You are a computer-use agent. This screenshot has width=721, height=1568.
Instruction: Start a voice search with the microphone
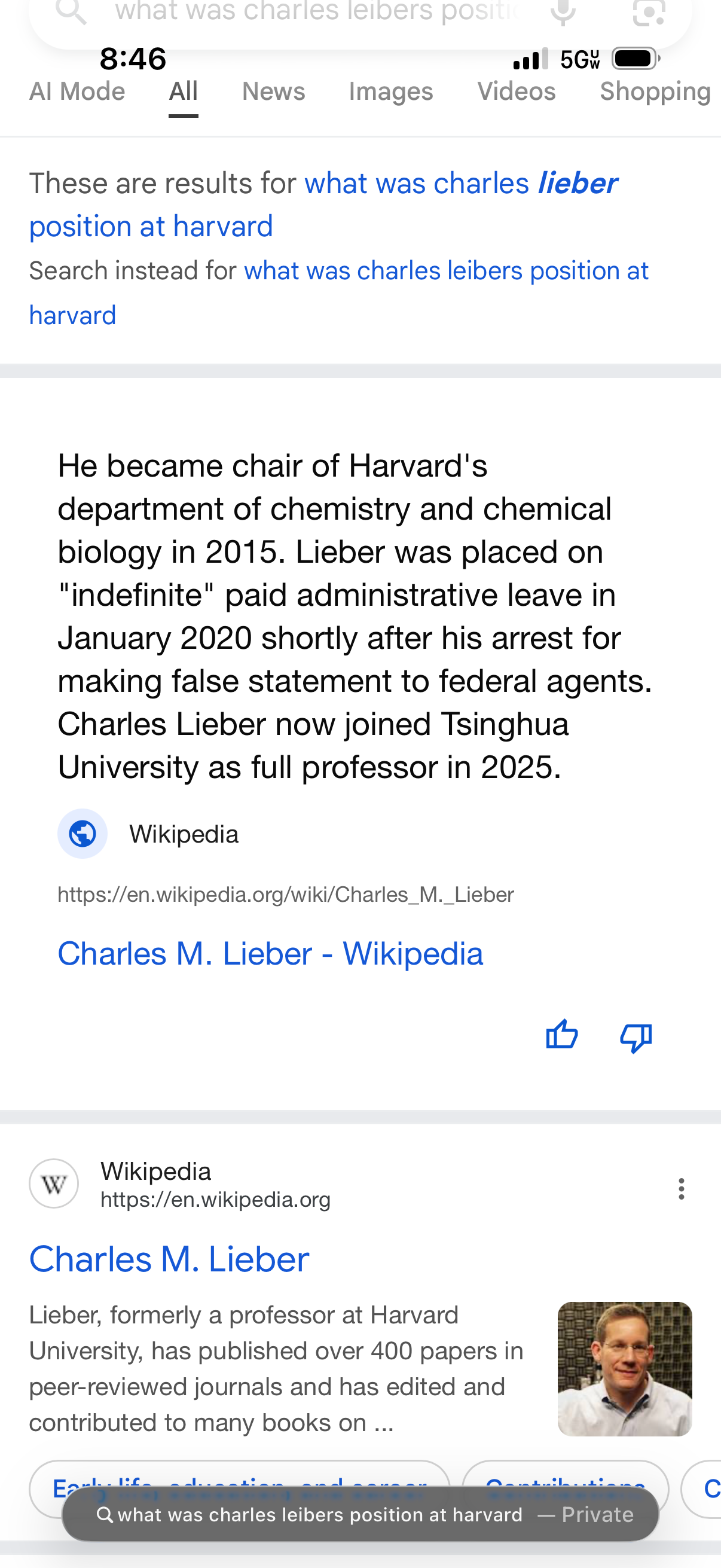click(x=563, y=12)
